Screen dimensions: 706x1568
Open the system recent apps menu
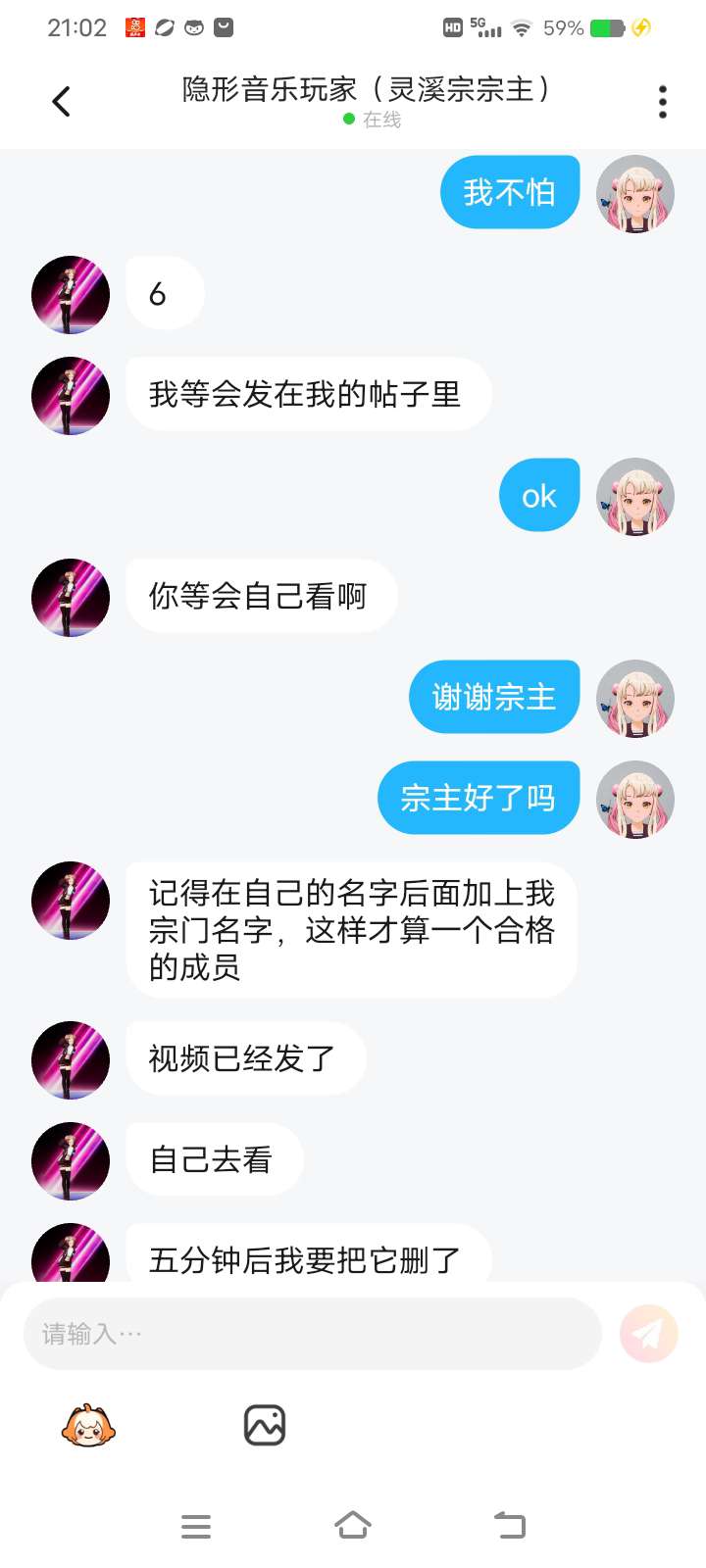196,1526
